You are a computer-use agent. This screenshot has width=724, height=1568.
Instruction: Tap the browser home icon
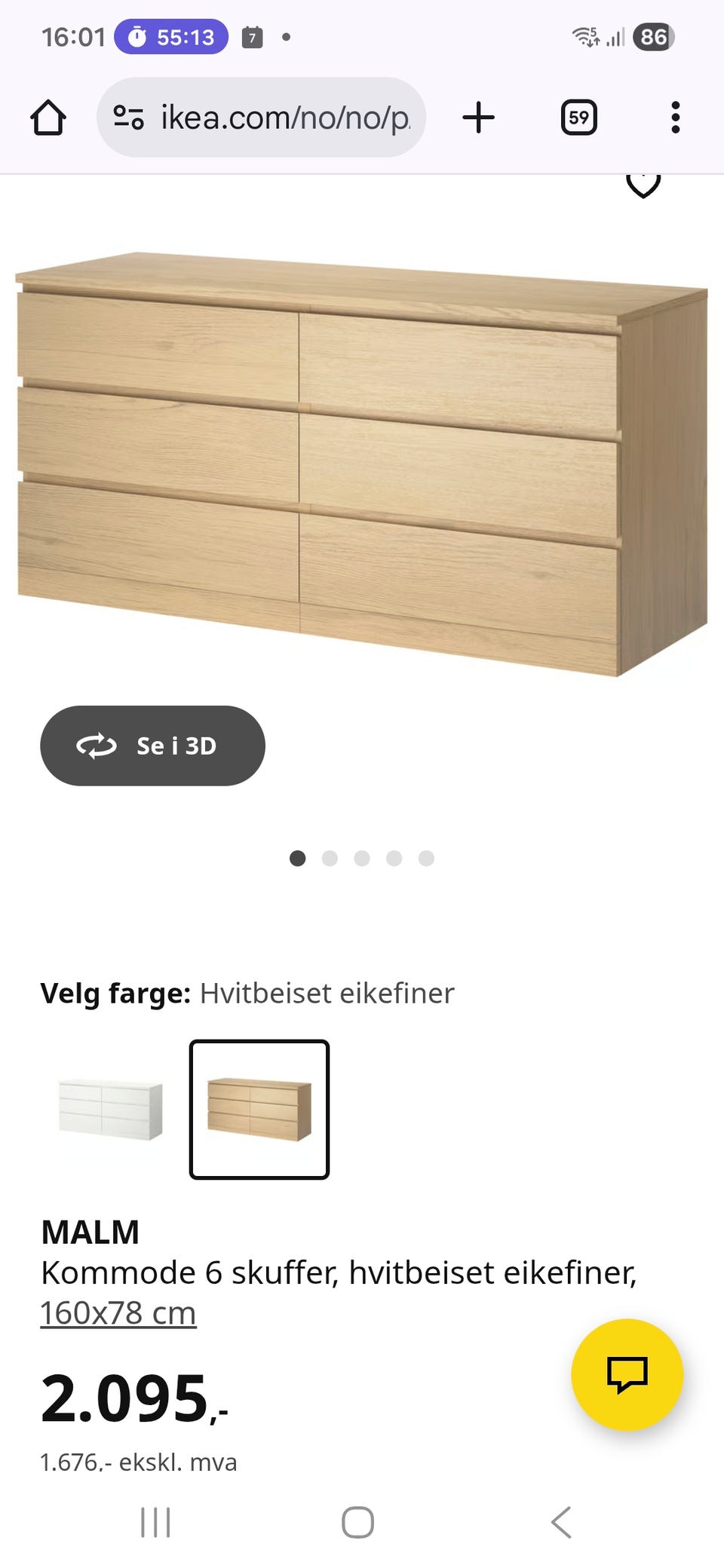coord(48,117)
